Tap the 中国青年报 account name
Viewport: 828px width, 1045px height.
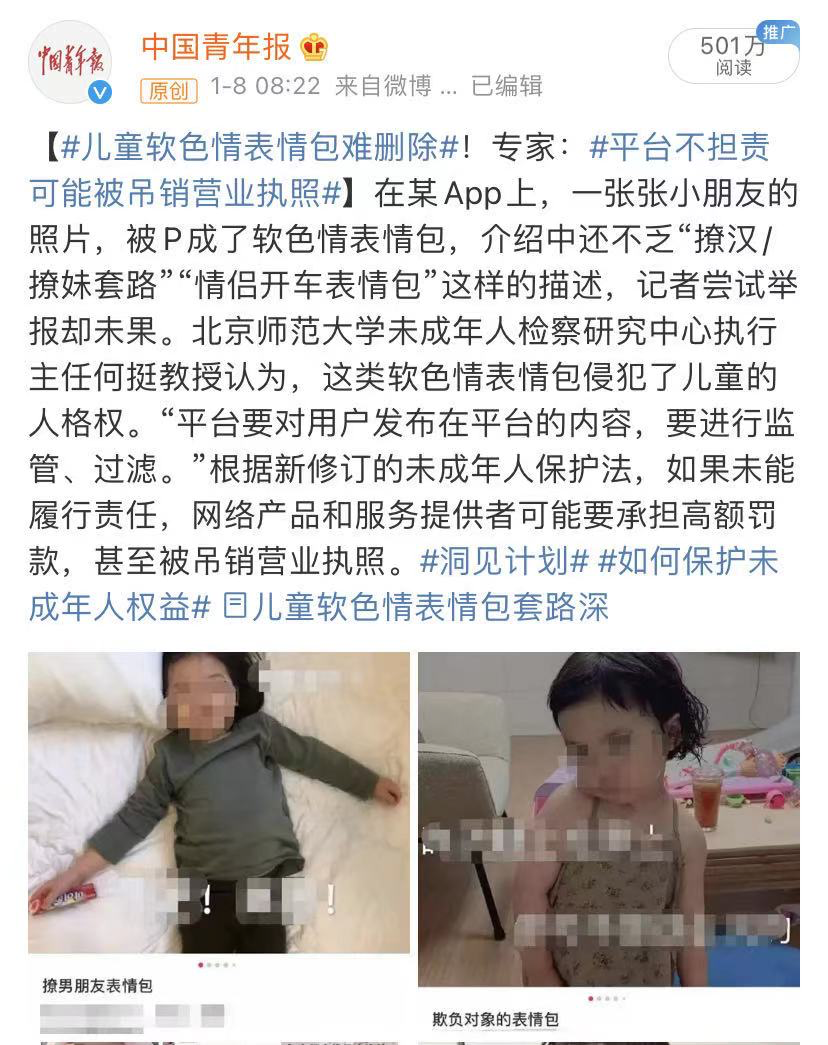pyautogui.click(x=216, y=46)
